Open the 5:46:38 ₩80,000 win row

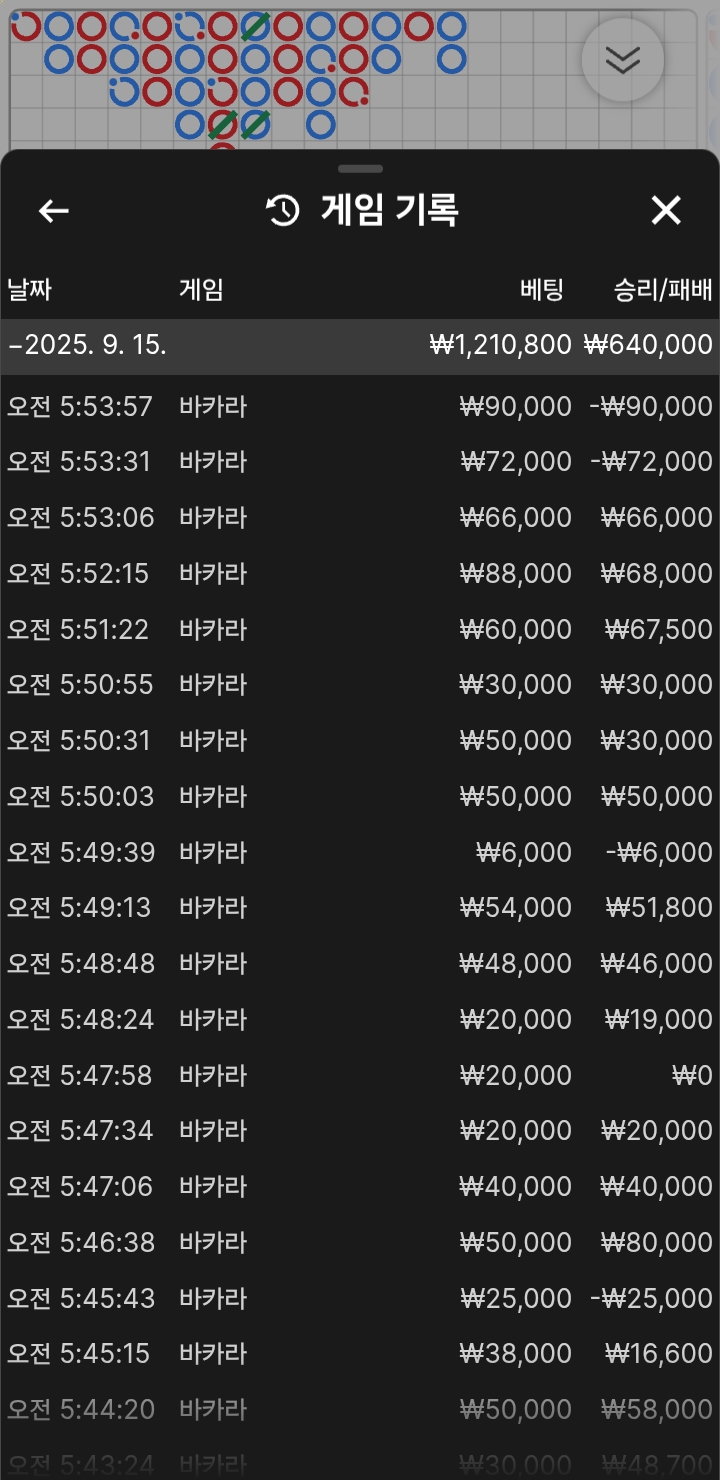[360, 1243]
